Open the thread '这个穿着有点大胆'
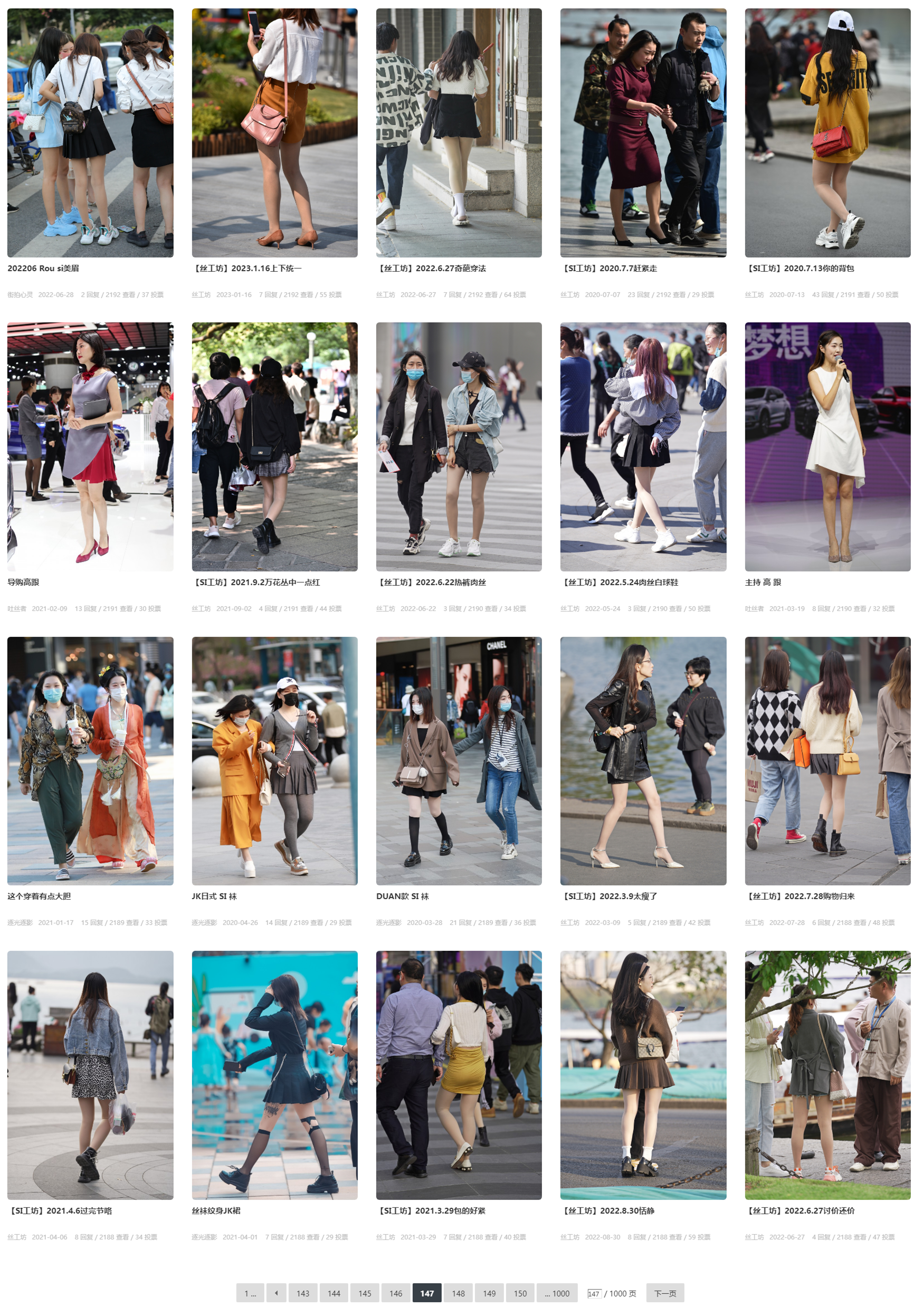 click(x=39, y=897)
